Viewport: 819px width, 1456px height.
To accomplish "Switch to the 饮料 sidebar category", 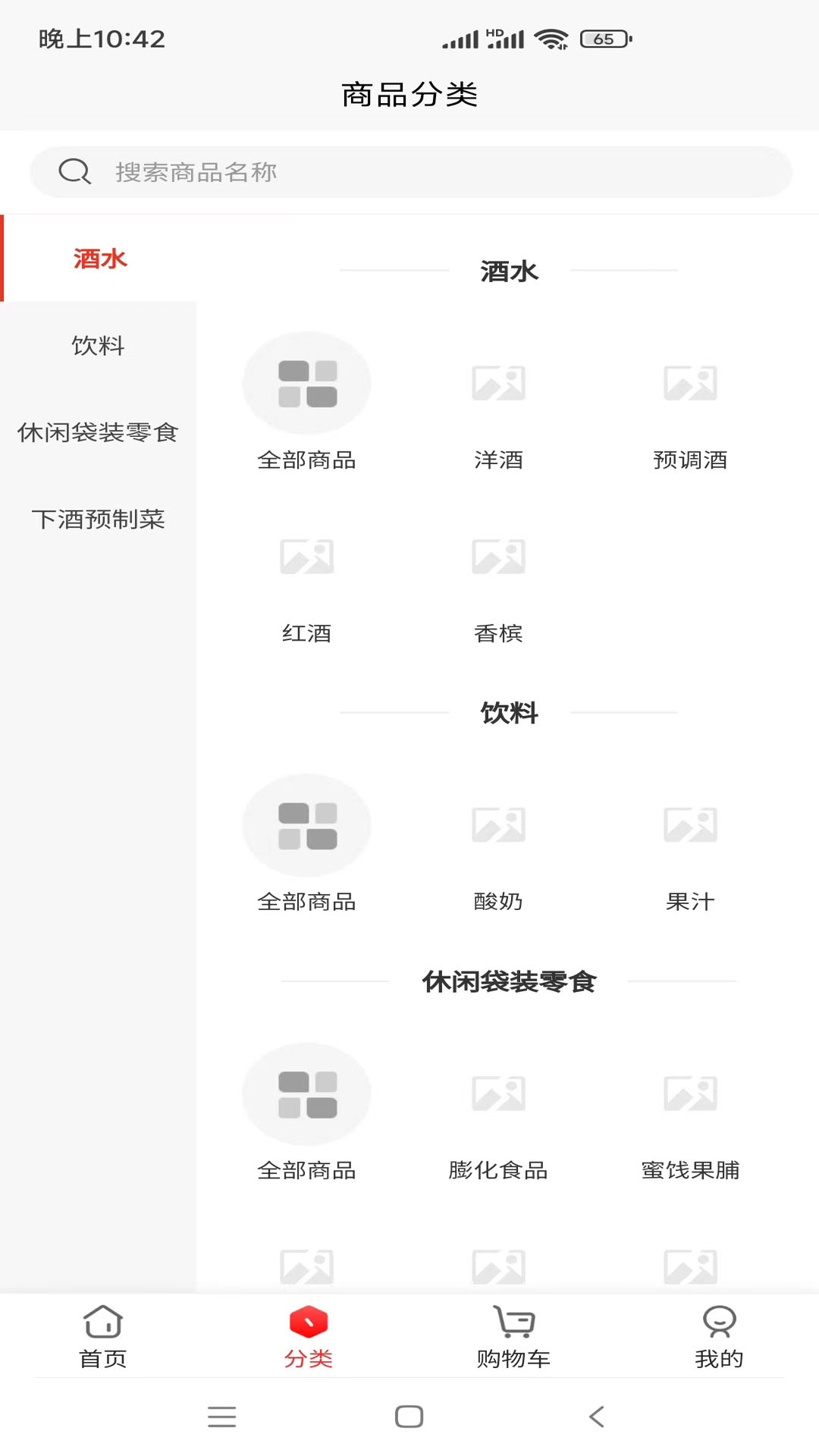I will point(99,347).
